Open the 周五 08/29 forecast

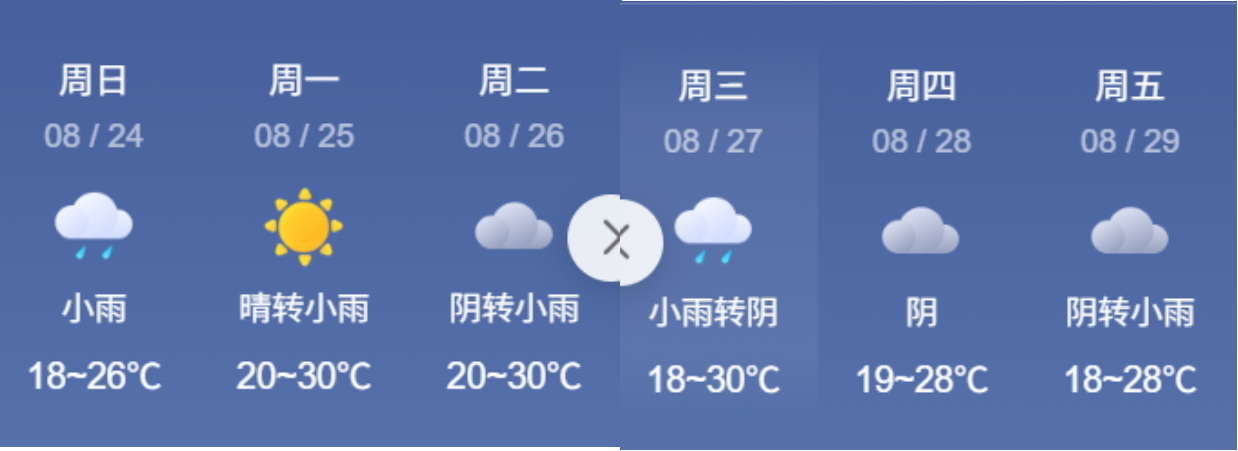coord(1129,232)
